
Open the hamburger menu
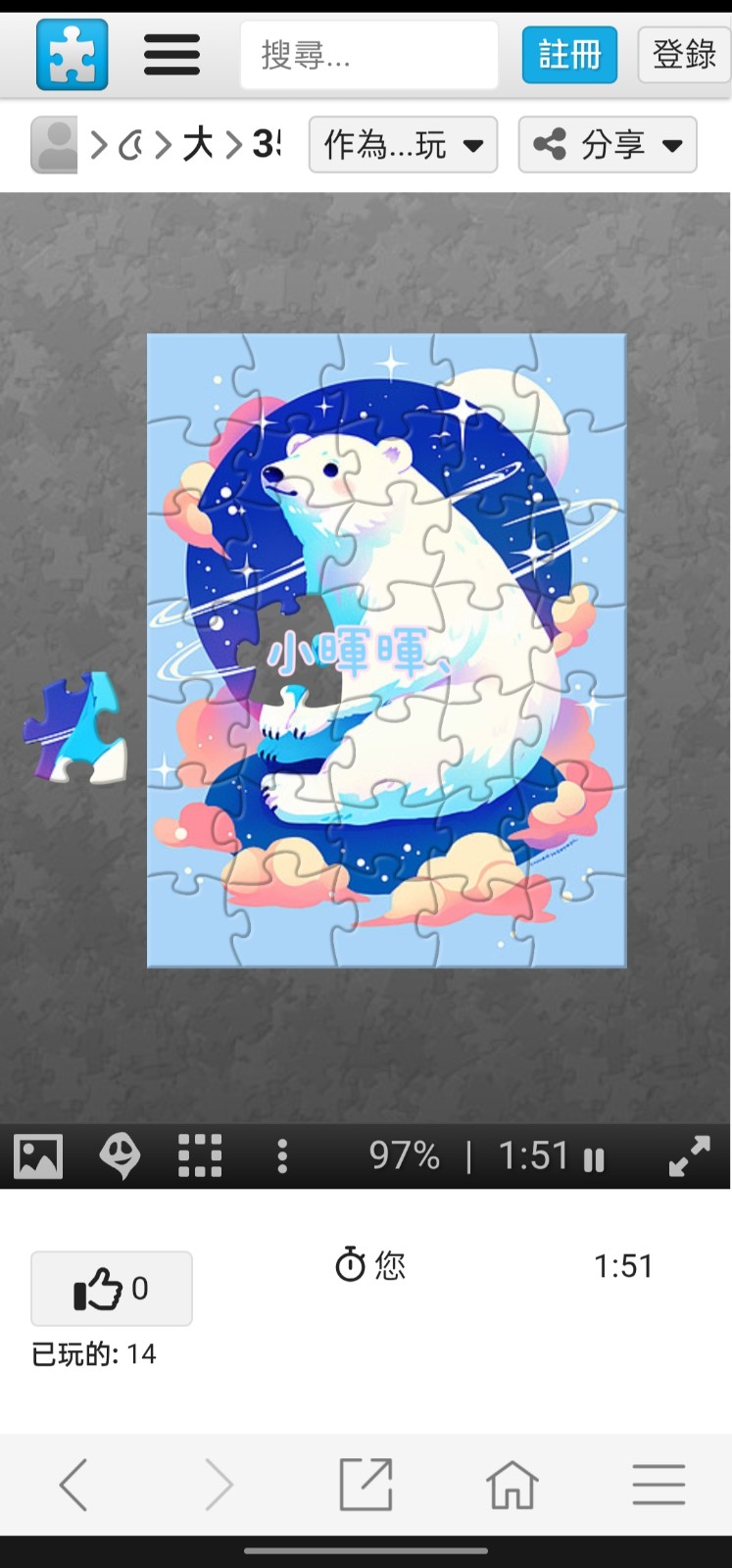tap(171, 55)
